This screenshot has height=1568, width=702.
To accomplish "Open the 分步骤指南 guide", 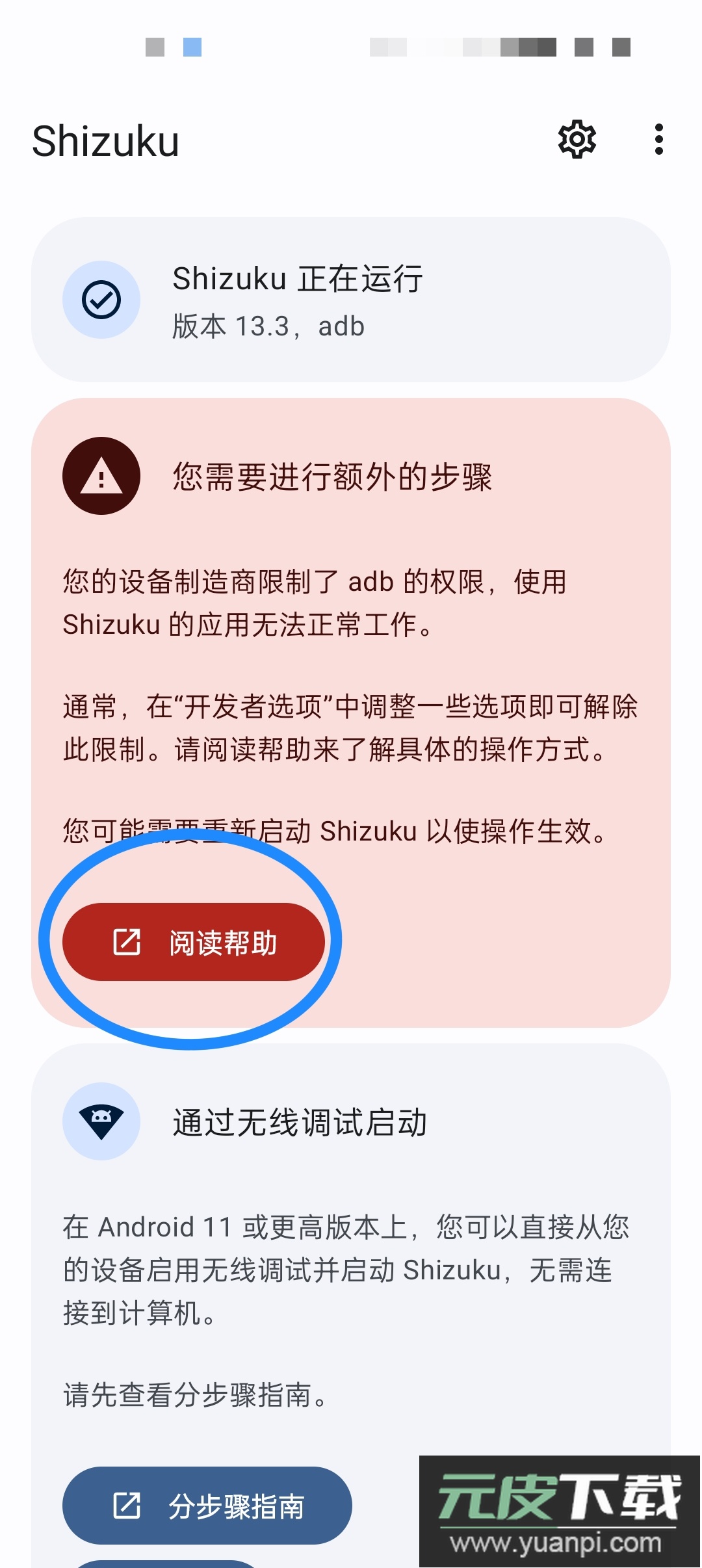I will [207, 1505].
